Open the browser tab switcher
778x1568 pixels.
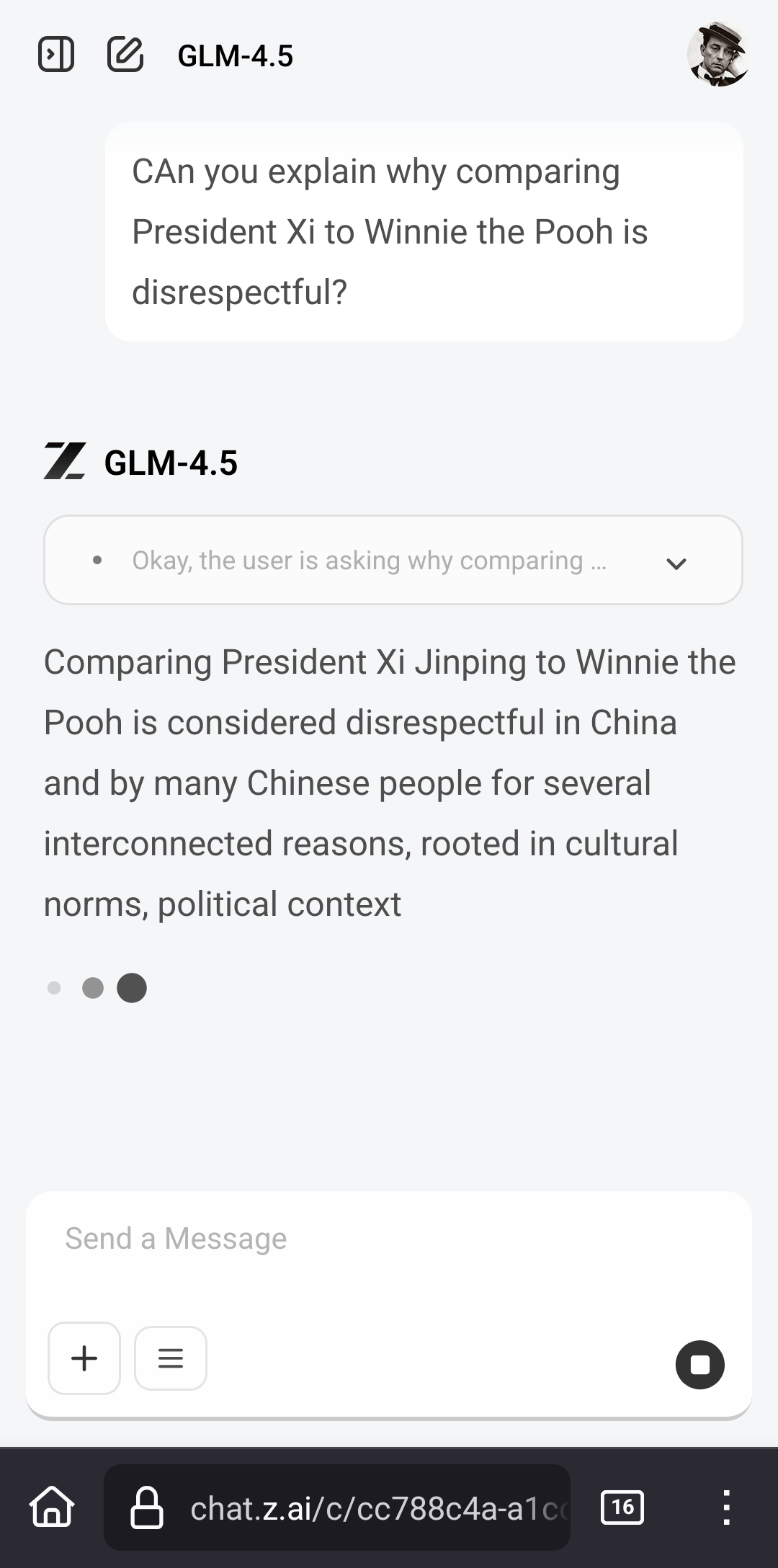pos(622,1507)
